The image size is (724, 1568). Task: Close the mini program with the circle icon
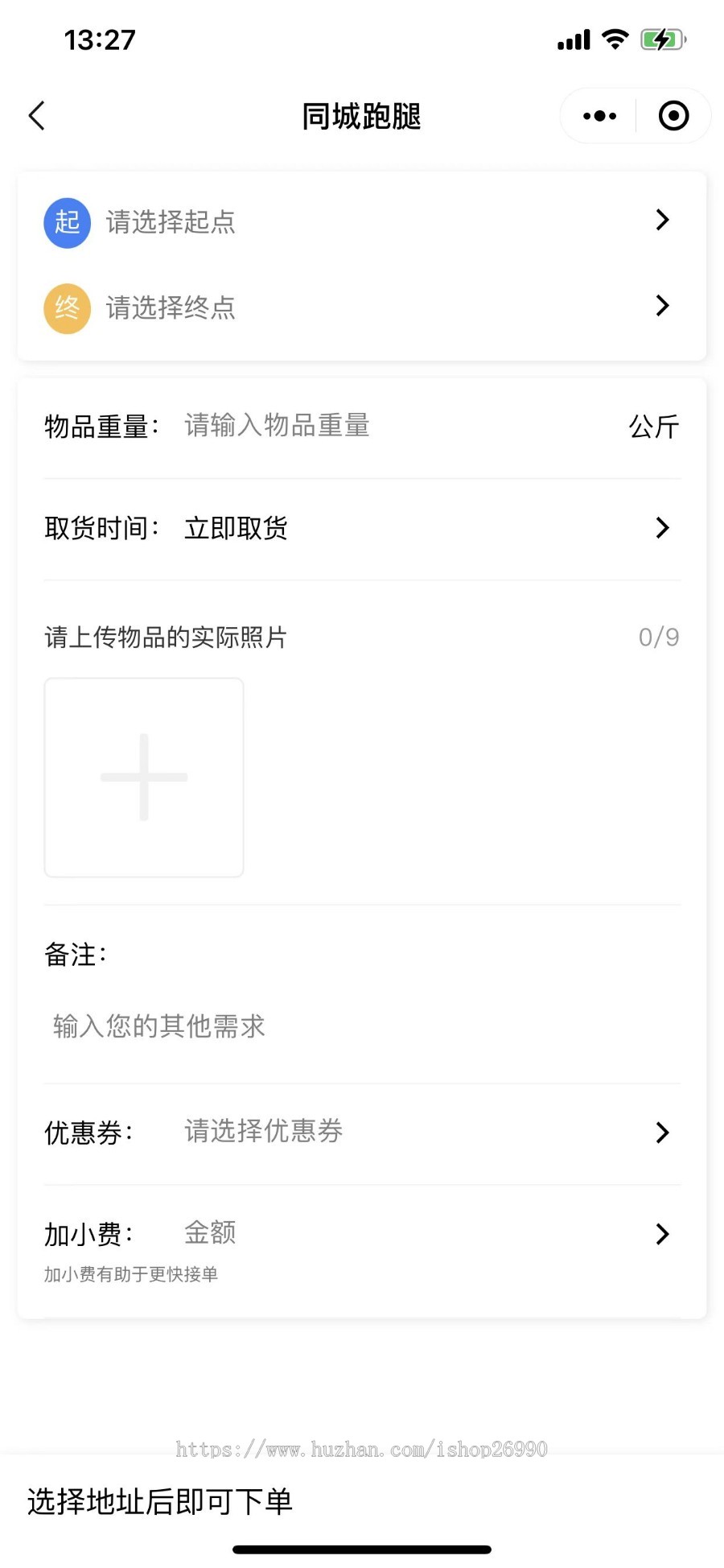coord(673,116)
